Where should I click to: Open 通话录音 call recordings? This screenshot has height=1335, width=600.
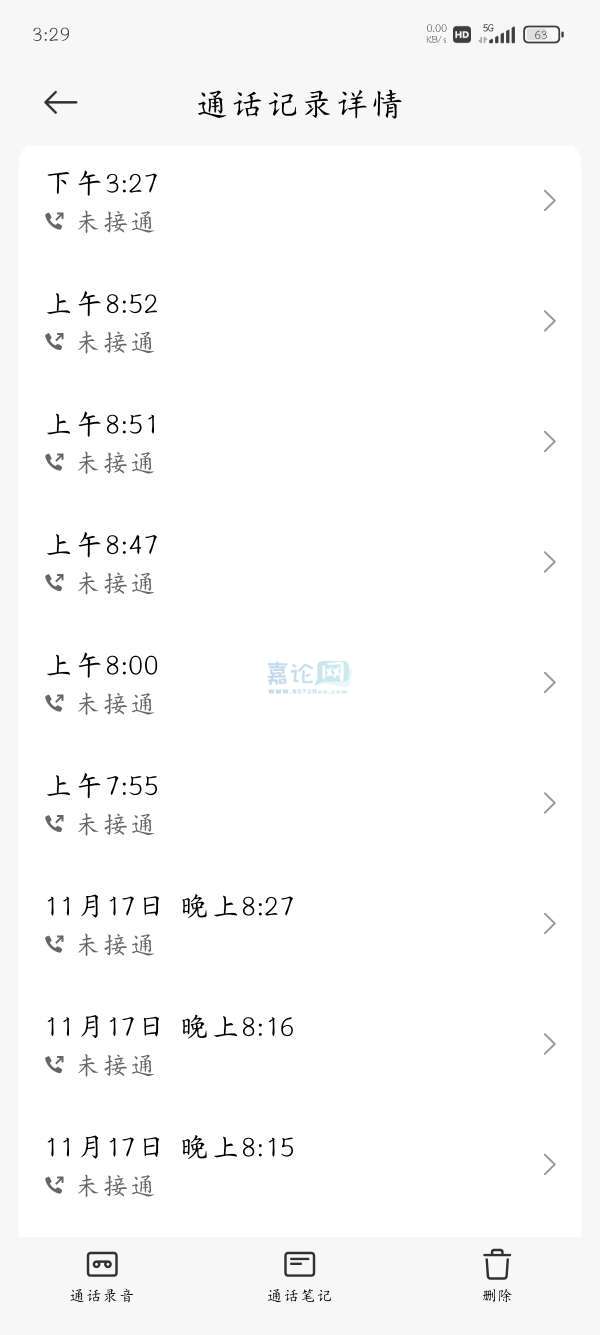[x=102, y=1275]
